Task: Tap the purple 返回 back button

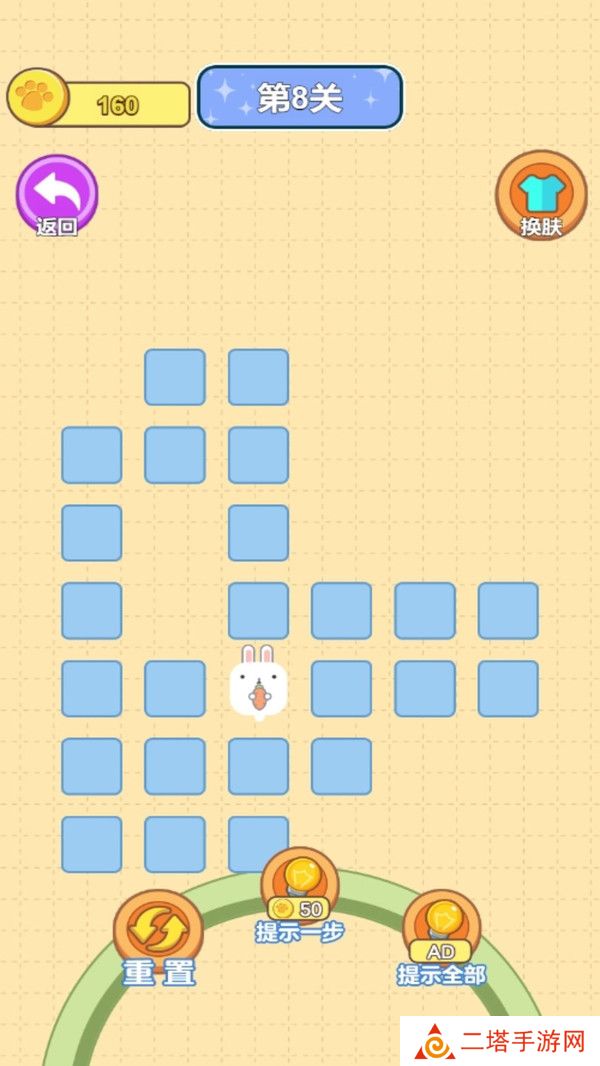Action: pyautogui.click(x=57, y=194)
